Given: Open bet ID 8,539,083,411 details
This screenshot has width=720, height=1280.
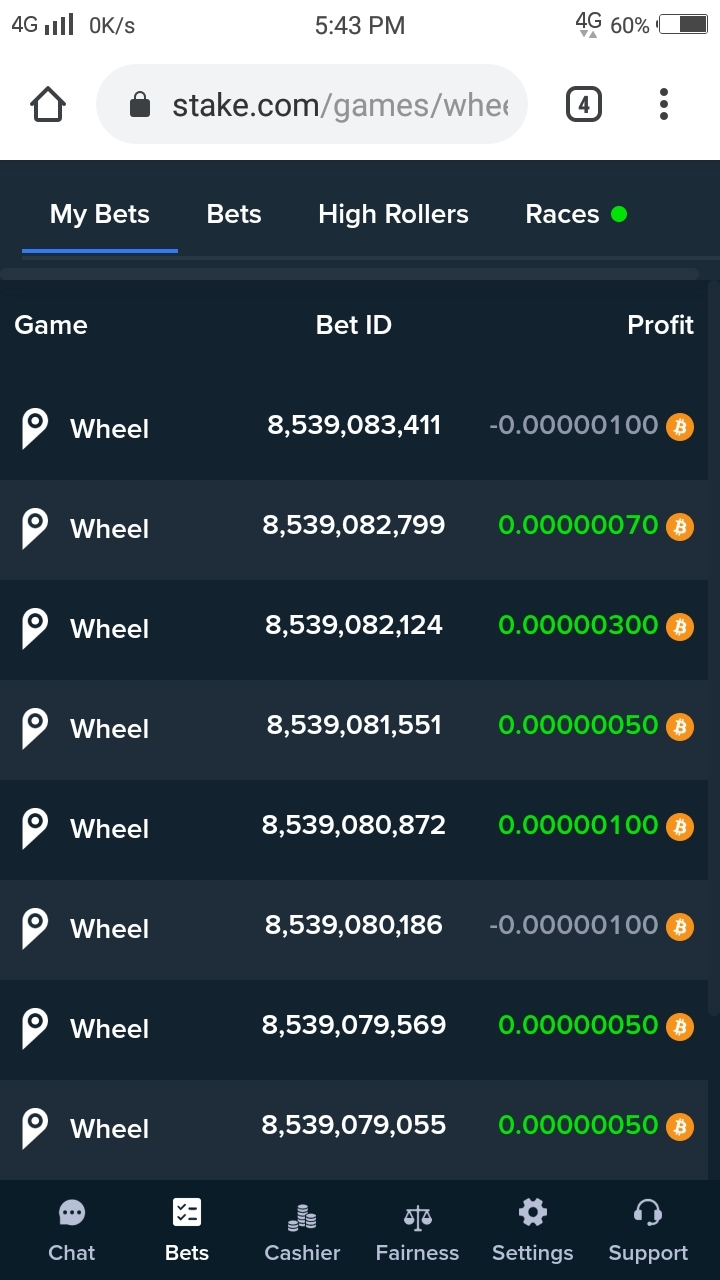Looking at the screenshot, I should (353, 424).
